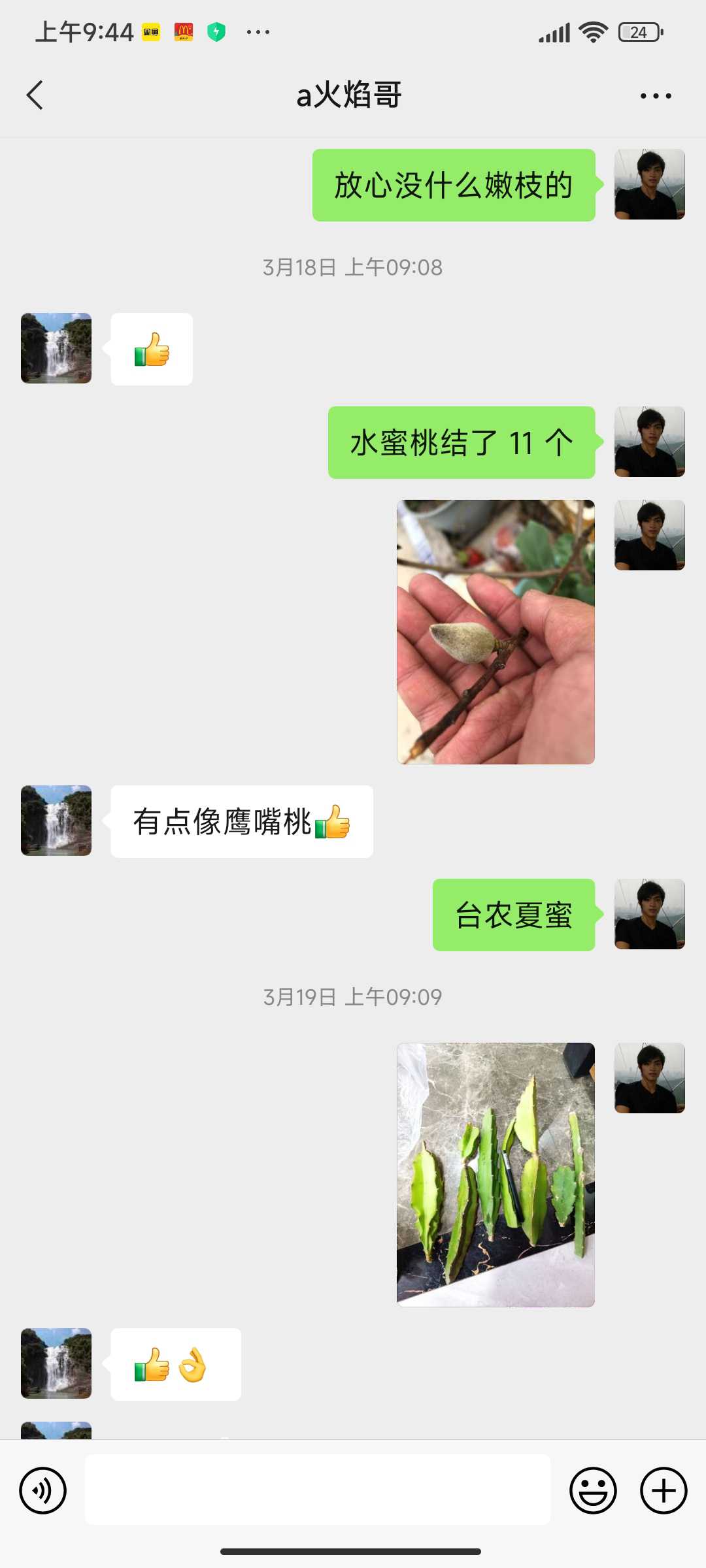View the cactus cuttings photo

(496, 1175)
